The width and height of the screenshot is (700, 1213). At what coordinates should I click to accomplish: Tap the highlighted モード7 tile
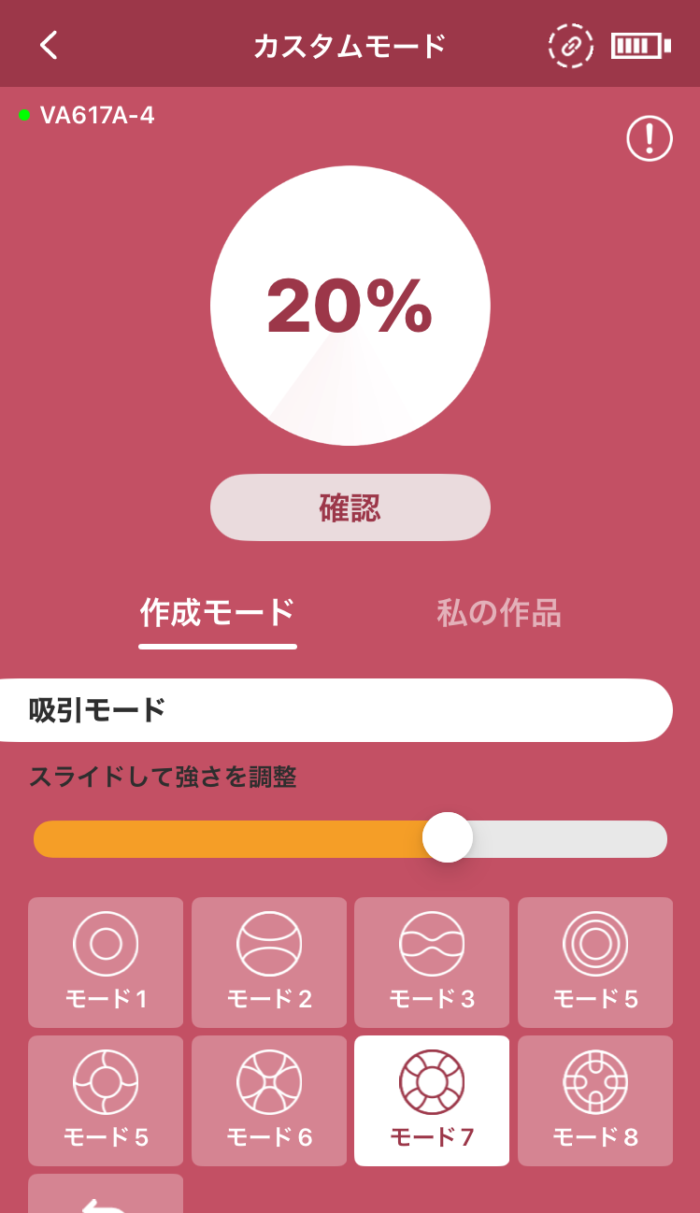click(432, 1101)
